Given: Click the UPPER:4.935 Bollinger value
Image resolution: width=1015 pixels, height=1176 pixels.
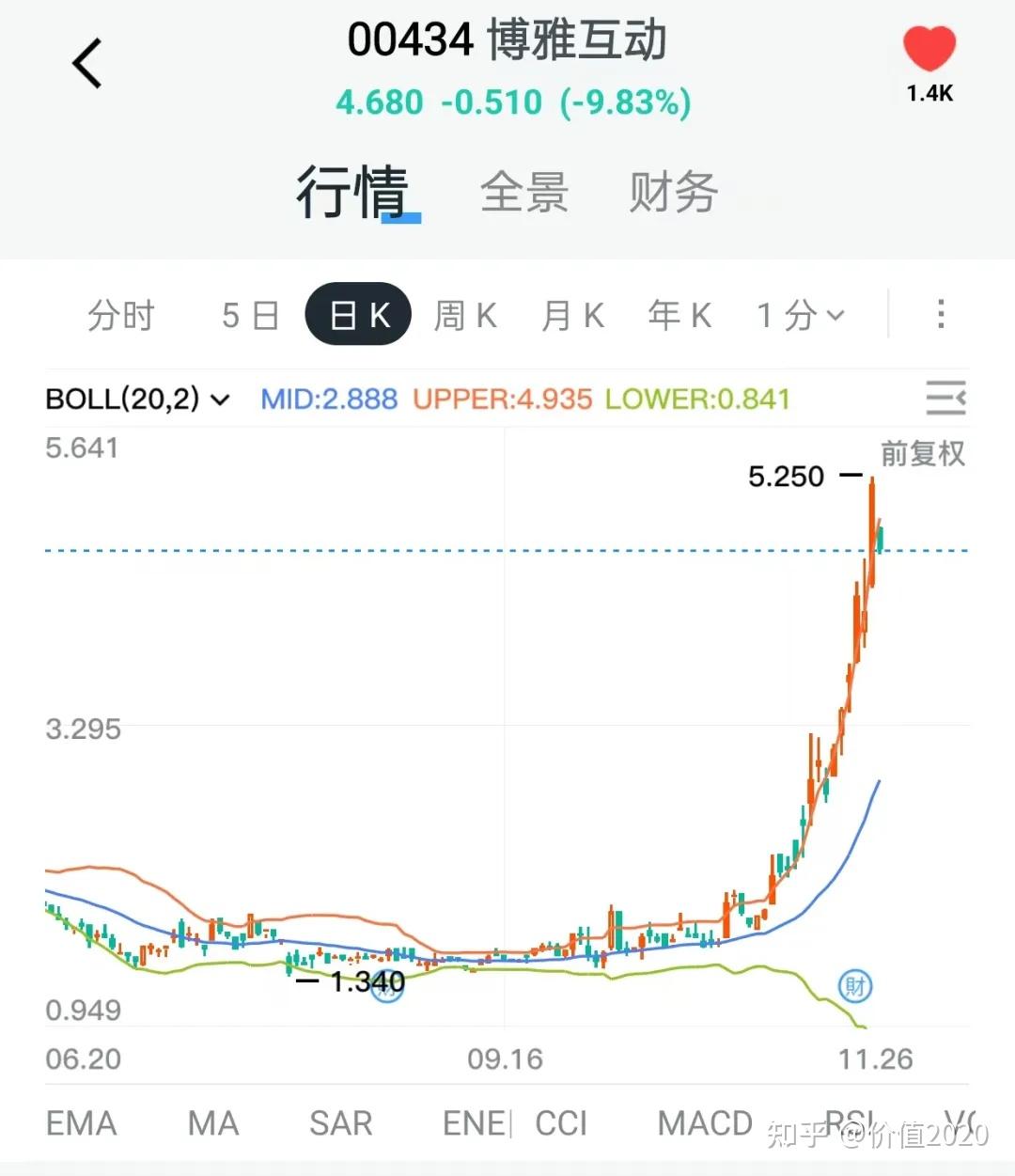Looking at the screenshot, I should pyautogui.click(x=503, y=399).
